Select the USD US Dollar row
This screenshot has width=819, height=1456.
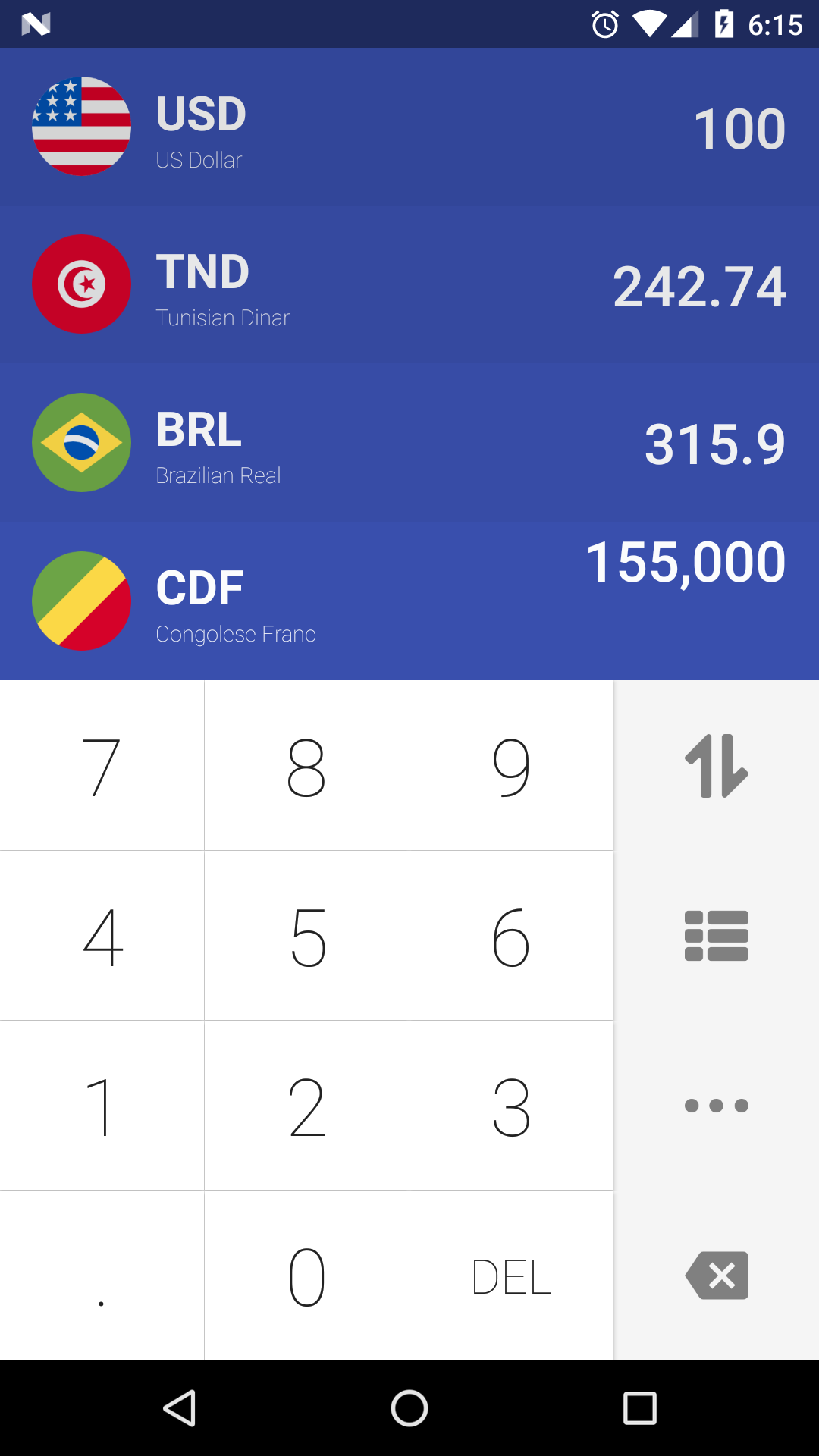409,126
